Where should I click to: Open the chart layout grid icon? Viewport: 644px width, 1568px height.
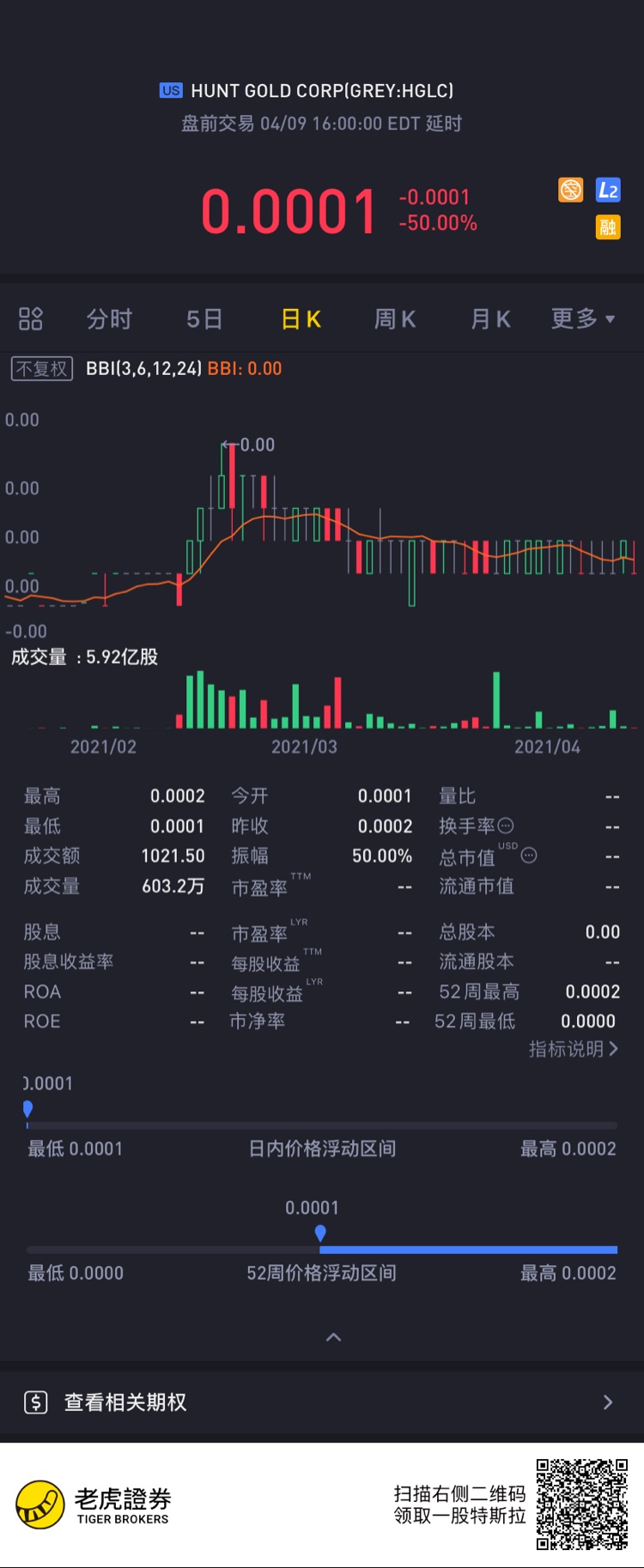[x=31, y=319]
